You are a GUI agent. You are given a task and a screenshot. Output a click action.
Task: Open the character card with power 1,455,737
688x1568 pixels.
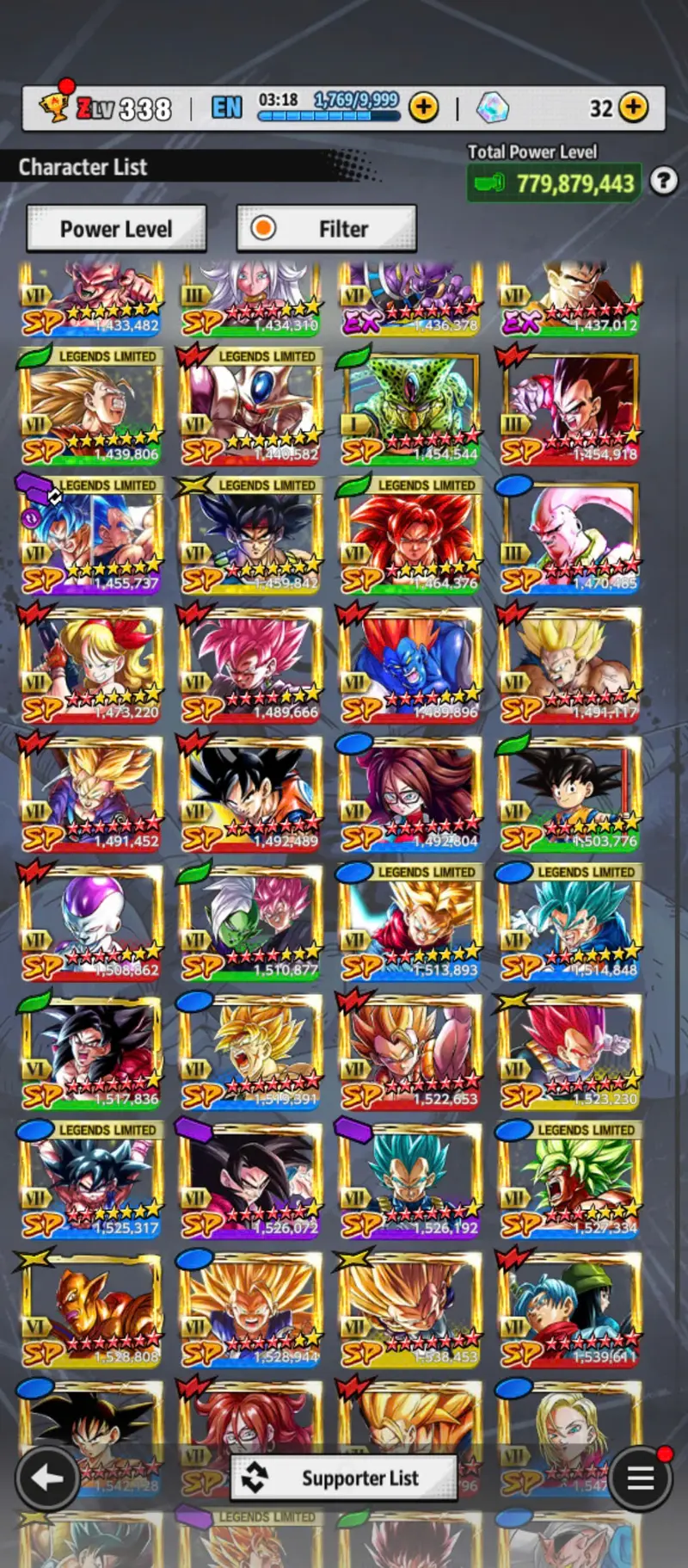[x=90, y=535]
